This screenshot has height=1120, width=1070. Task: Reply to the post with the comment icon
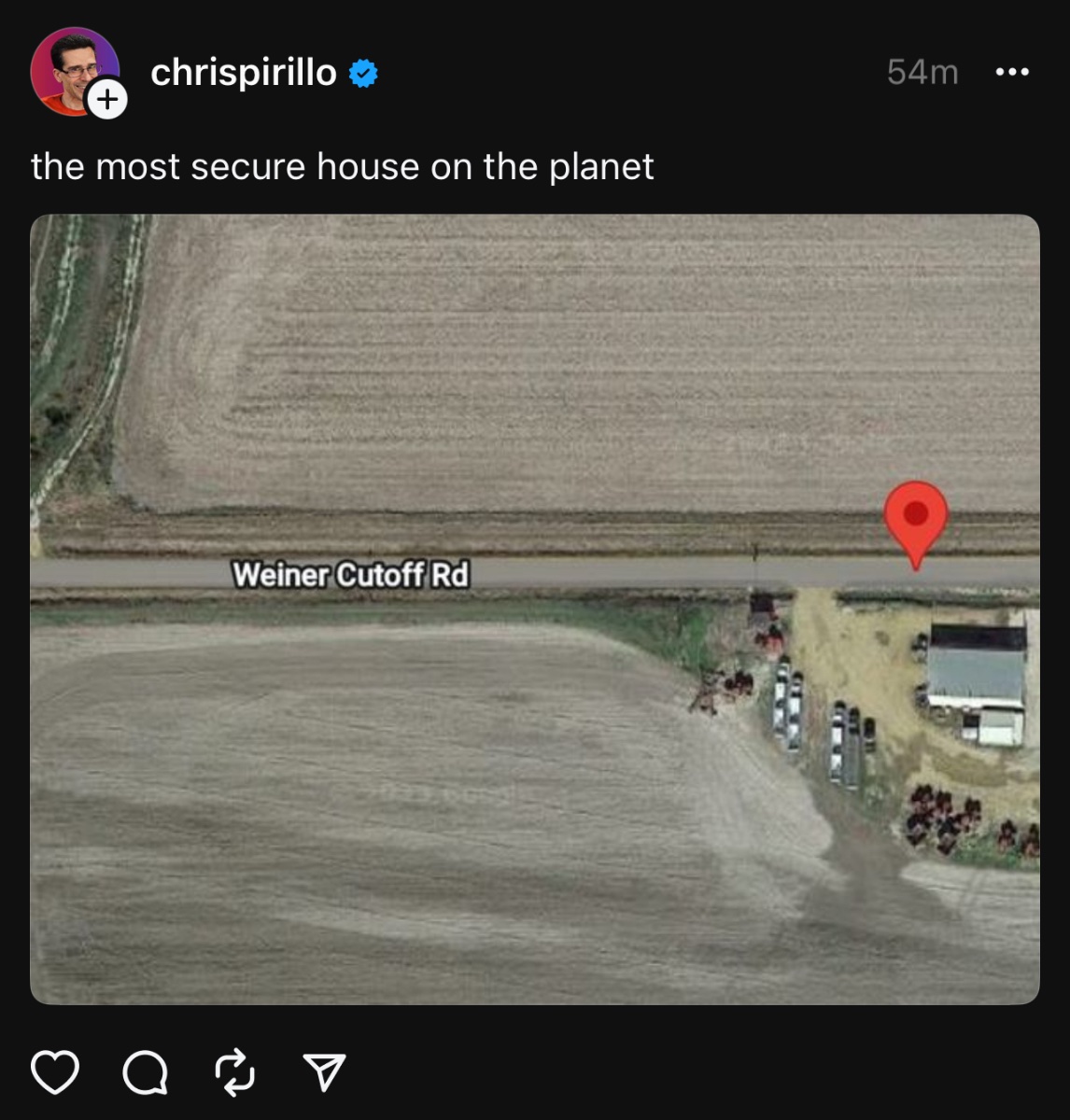[x=146, y=1071]
